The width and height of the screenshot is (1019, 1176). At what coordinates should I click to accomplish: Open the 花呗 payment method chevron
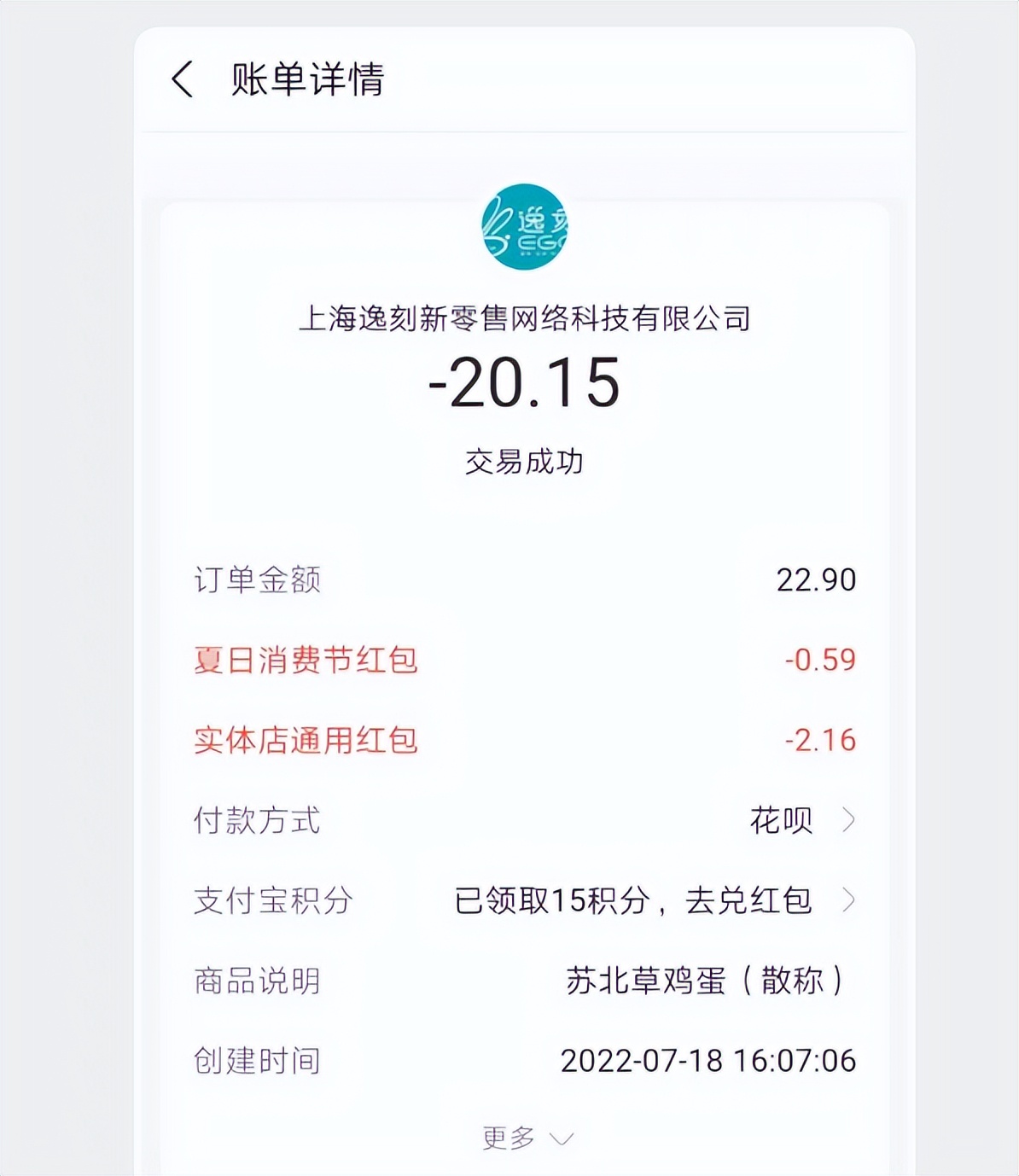point(851,820)
